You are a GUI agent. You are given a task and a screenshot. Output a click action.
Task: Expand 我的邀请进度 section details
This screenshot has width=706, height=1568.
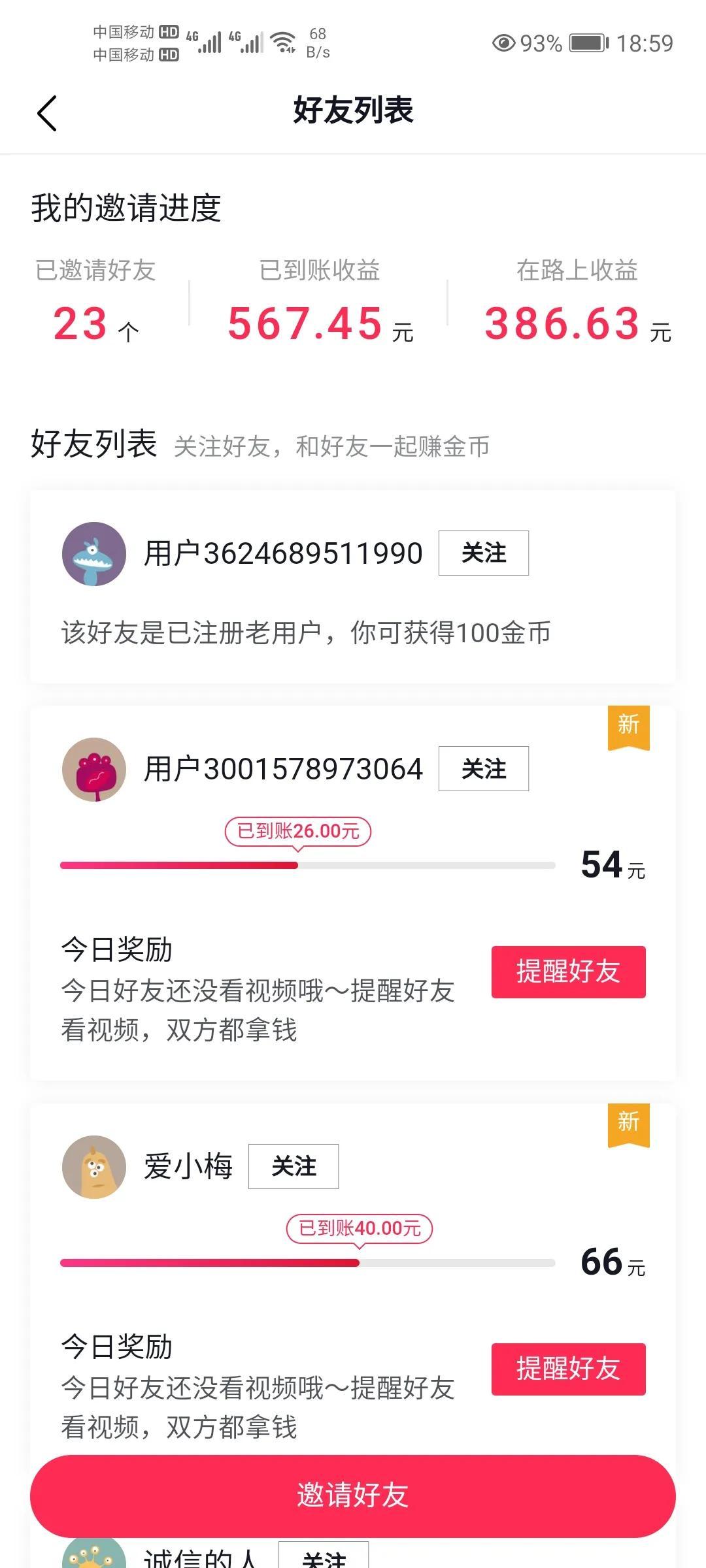pos(126,209)
